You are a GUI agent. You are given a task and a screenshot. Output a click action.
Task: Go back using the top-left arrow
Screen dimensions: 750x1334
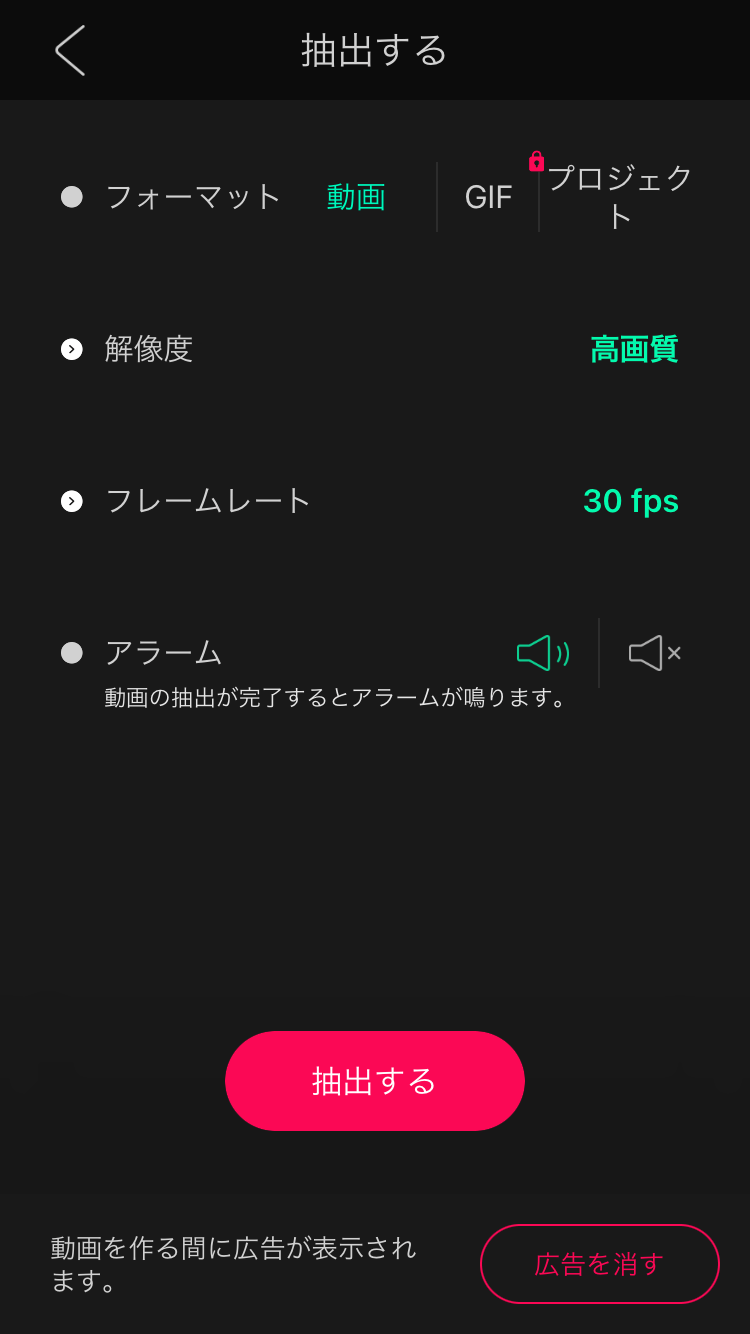[70, 50]
